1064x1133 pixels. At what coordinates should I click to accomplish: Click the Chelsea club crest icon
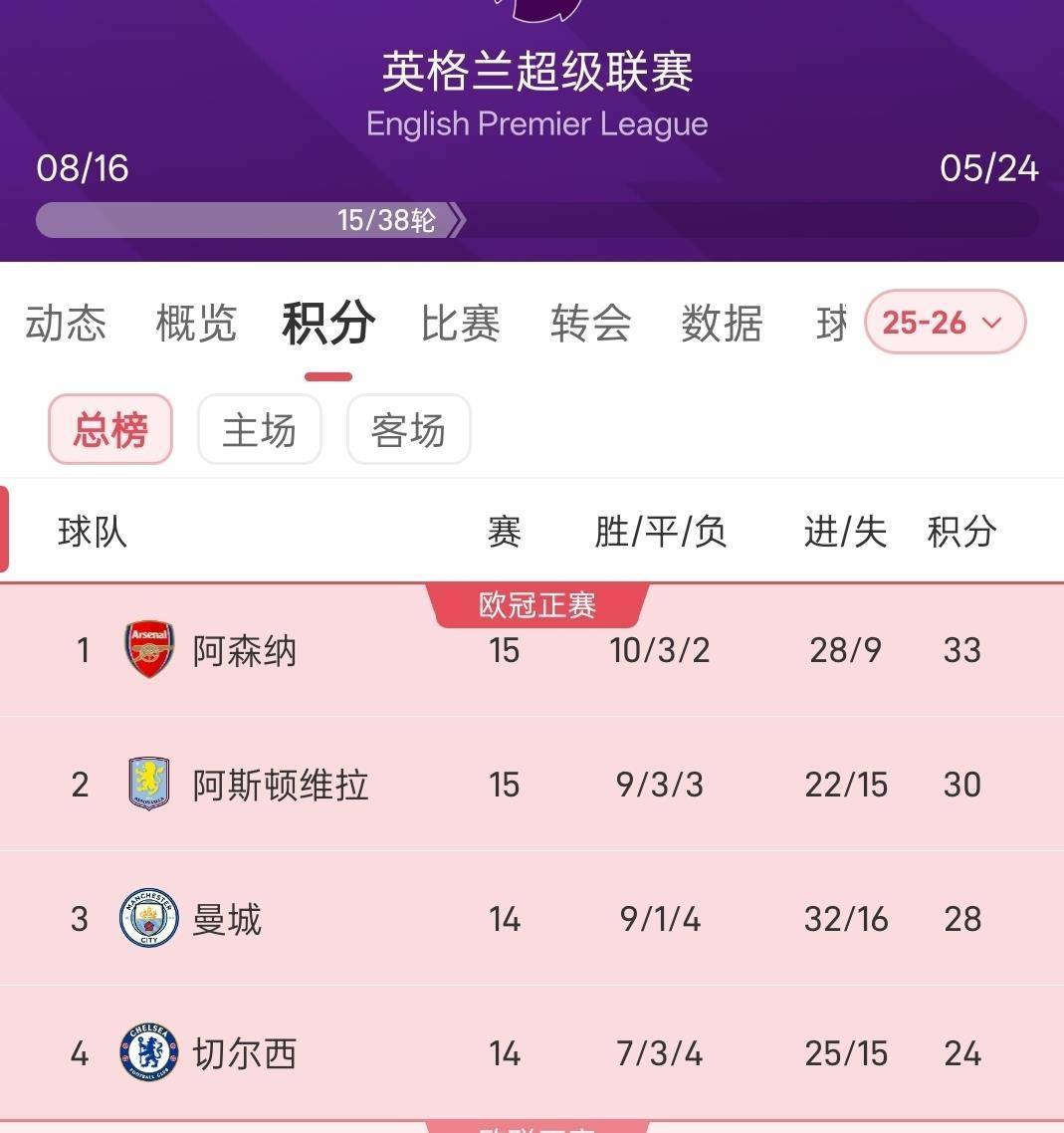pyautogui.click(x=147, y=1051)
